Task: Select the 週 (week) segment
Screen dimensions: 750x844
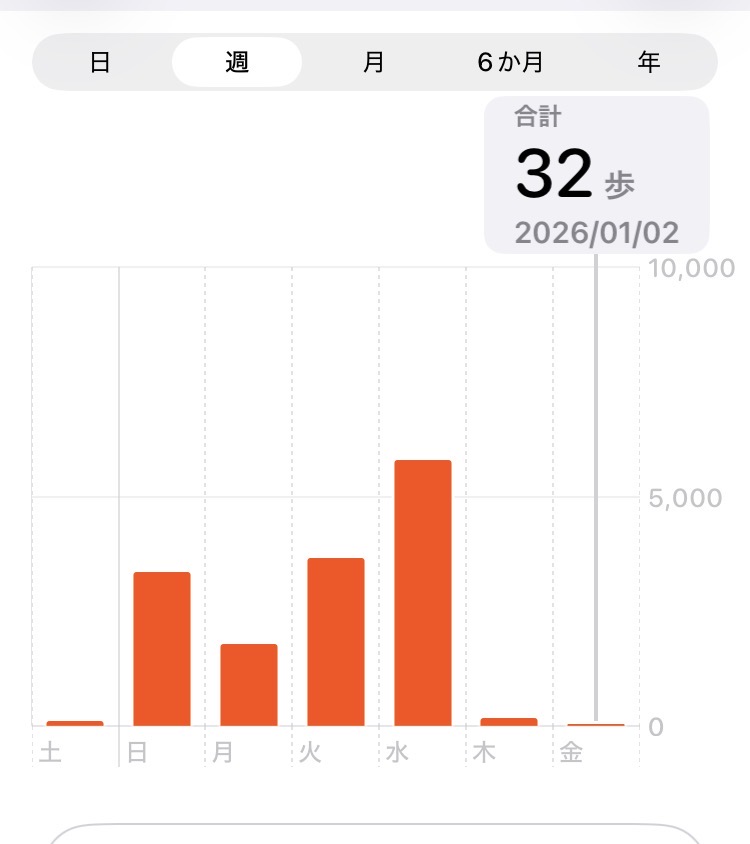Action: (237, 62)
